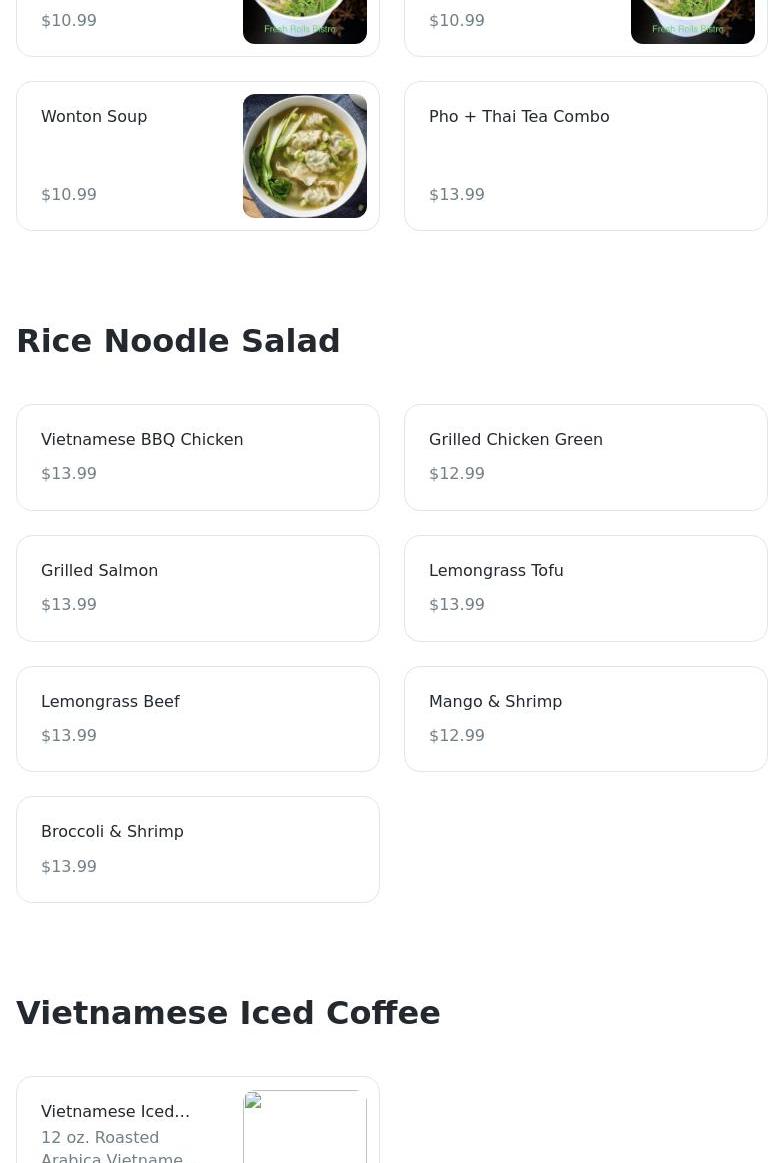This screenshot has width=784, height=1163.
Task: Select the Pho + Thai Tea Combo
Action: click(x=585, y=156)
